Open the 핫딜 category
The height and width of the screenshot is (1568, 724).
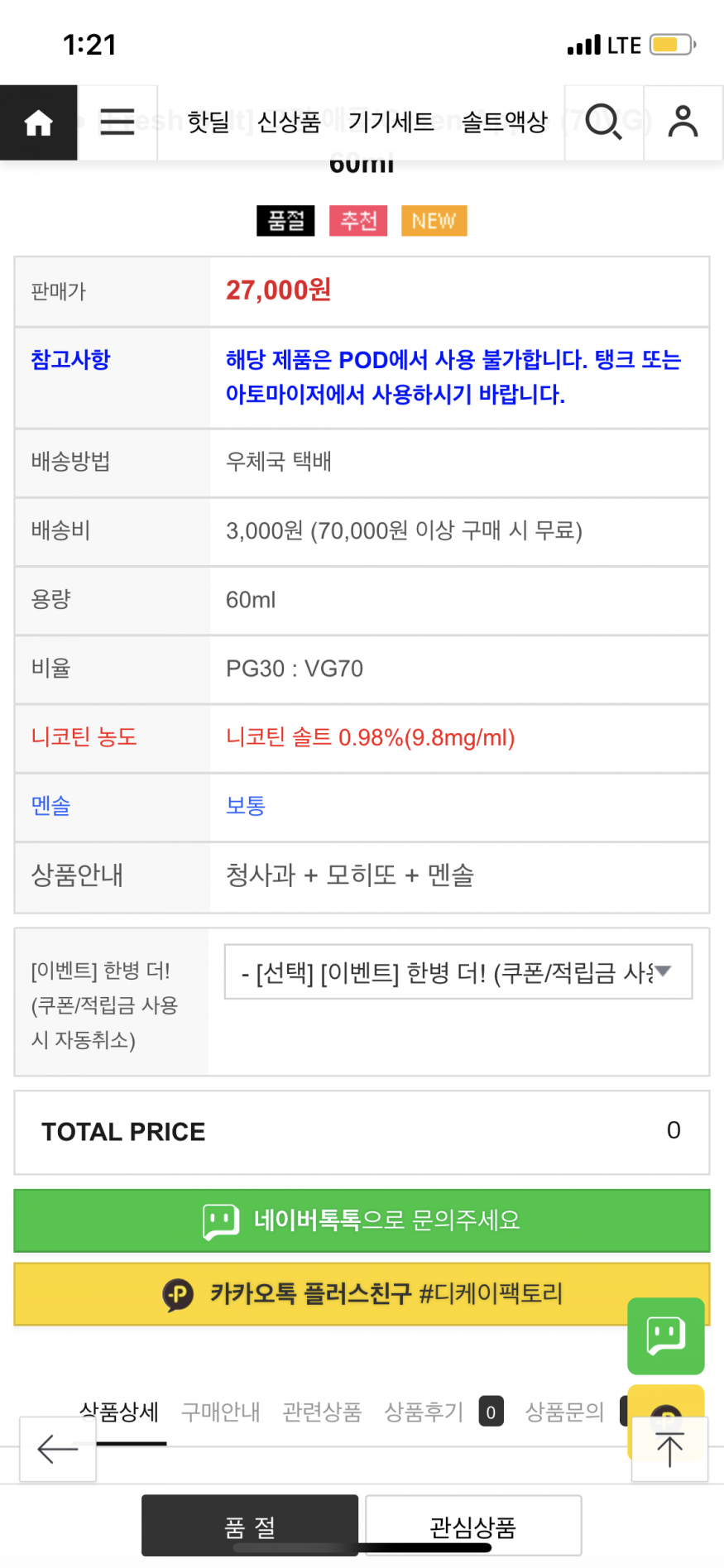point(209,122)
